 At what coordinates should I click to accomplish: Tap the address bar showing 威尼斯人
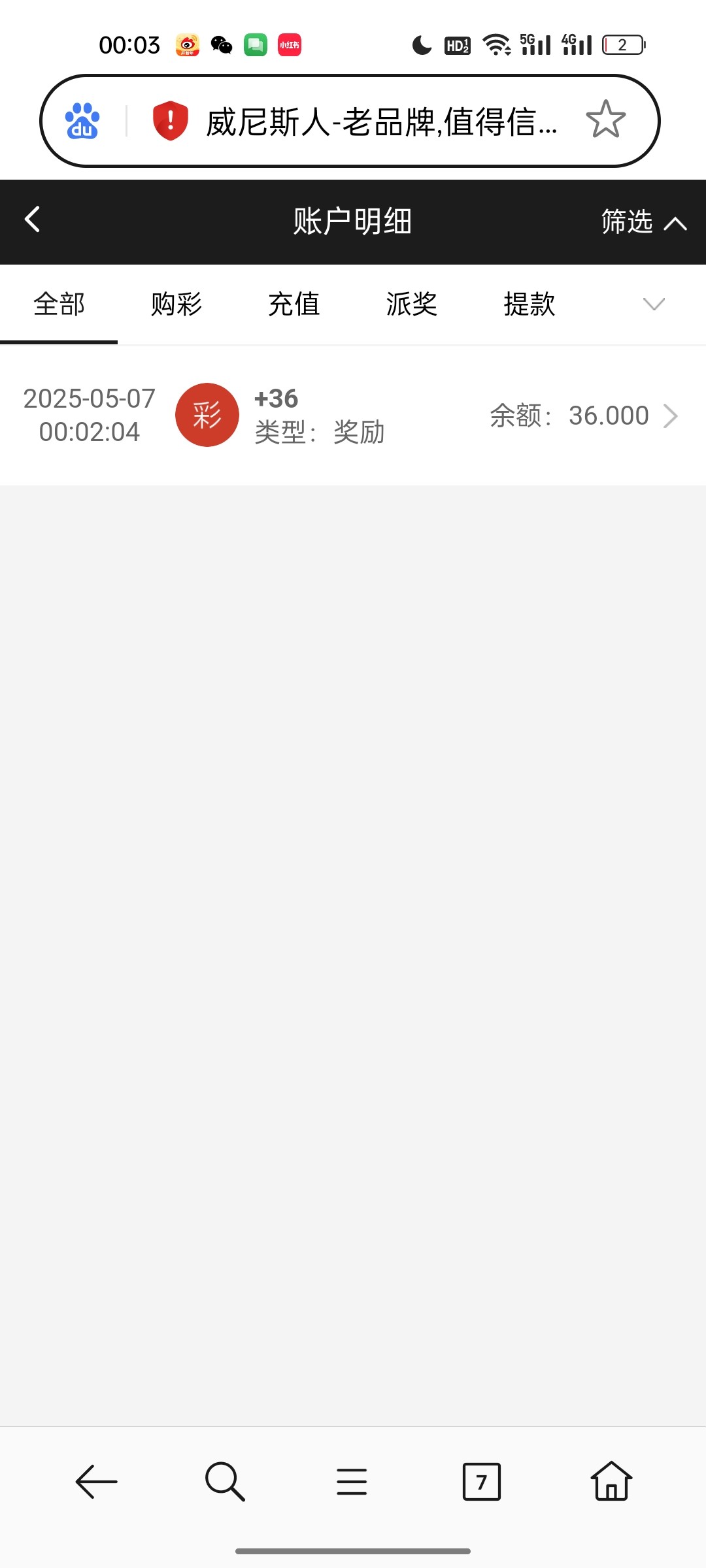coord(381,122)
